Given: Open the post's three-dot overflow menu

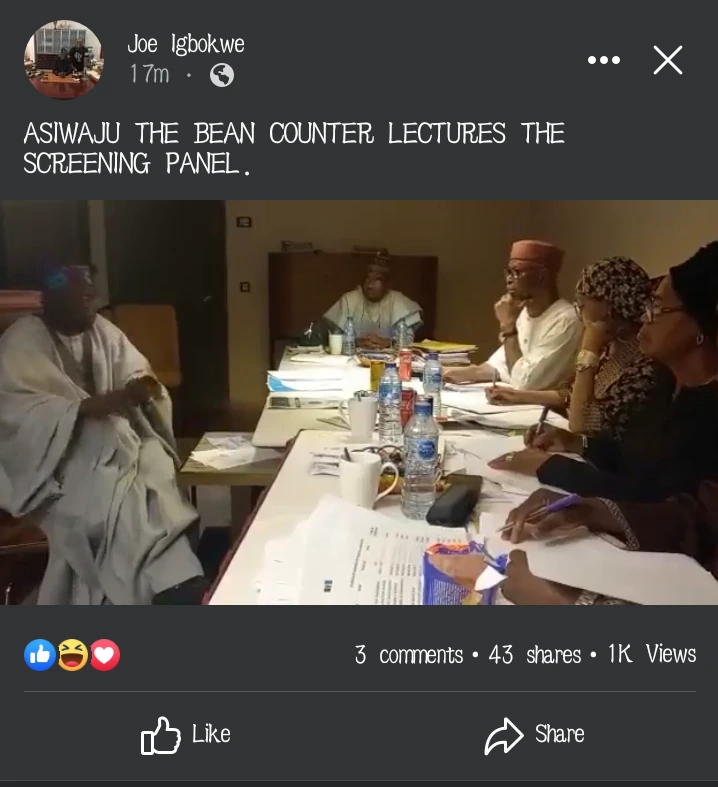Looking at the screenshot, I should coord(603,60).
